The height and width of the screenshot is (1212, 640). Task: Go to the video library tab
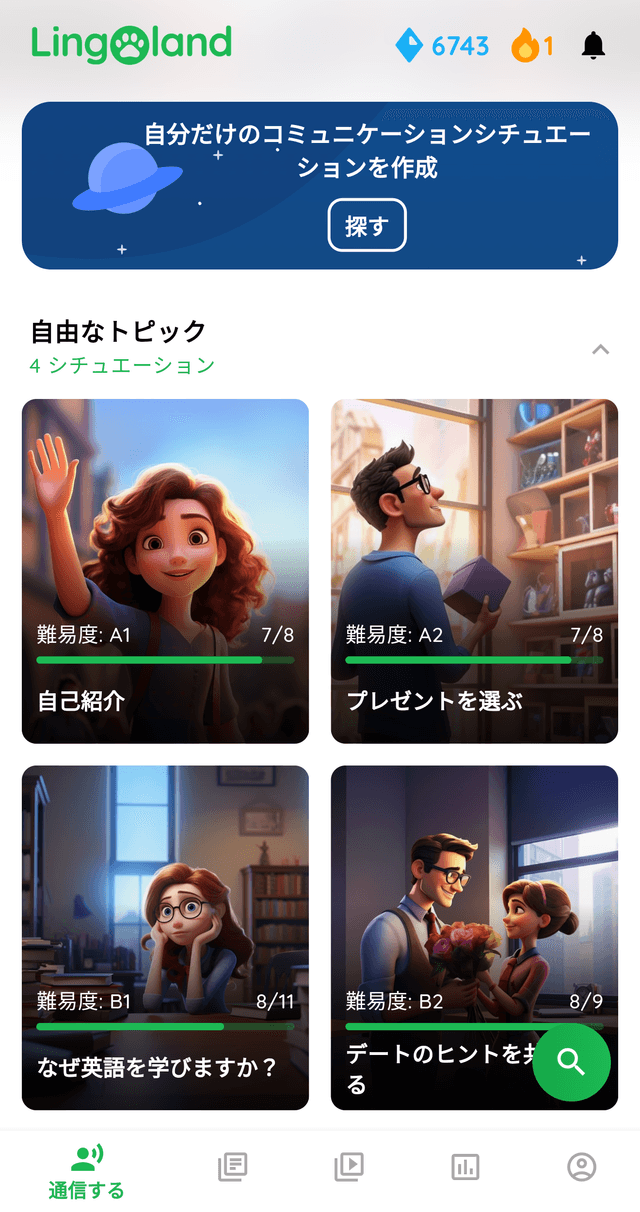pyautogui.click(x=349, y=1166)
